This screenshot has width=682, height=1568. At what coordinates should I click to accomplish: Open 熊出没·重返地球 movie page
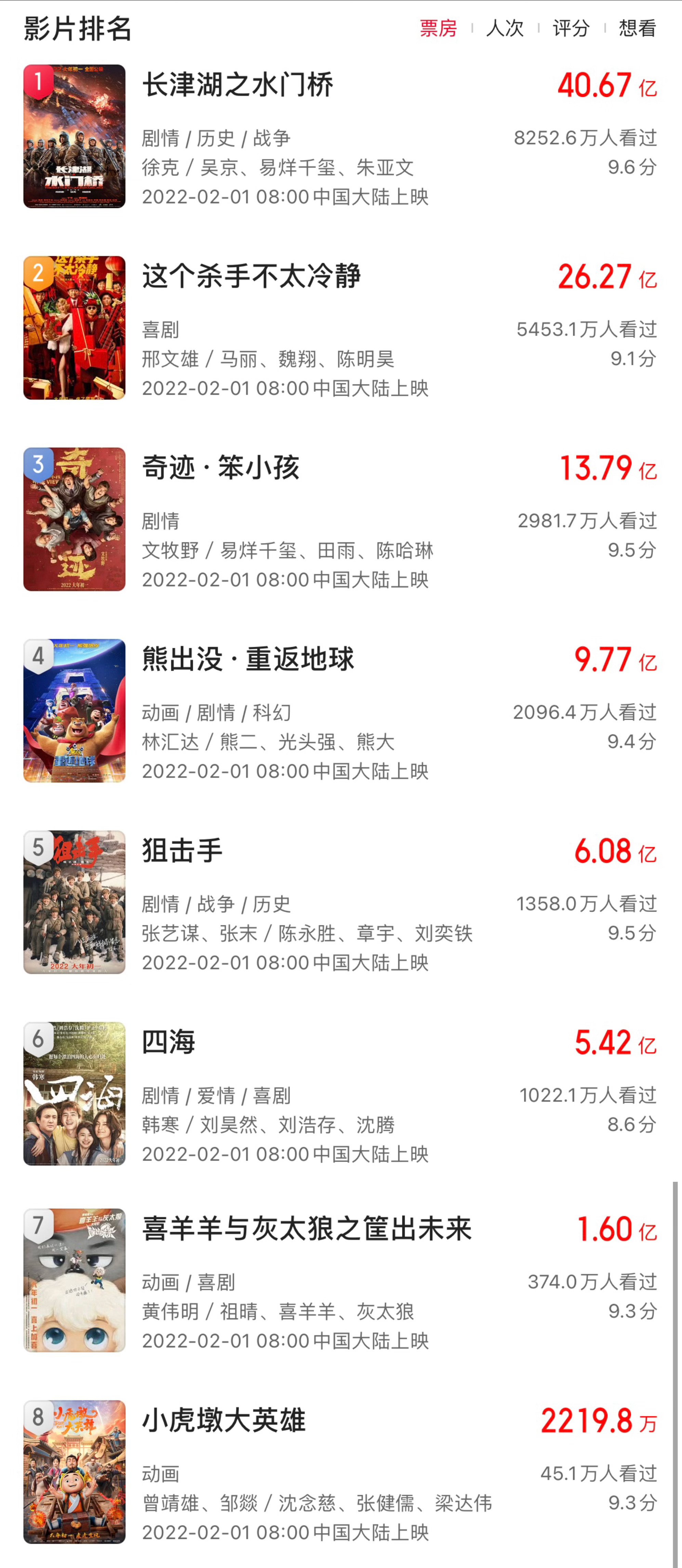248,659
